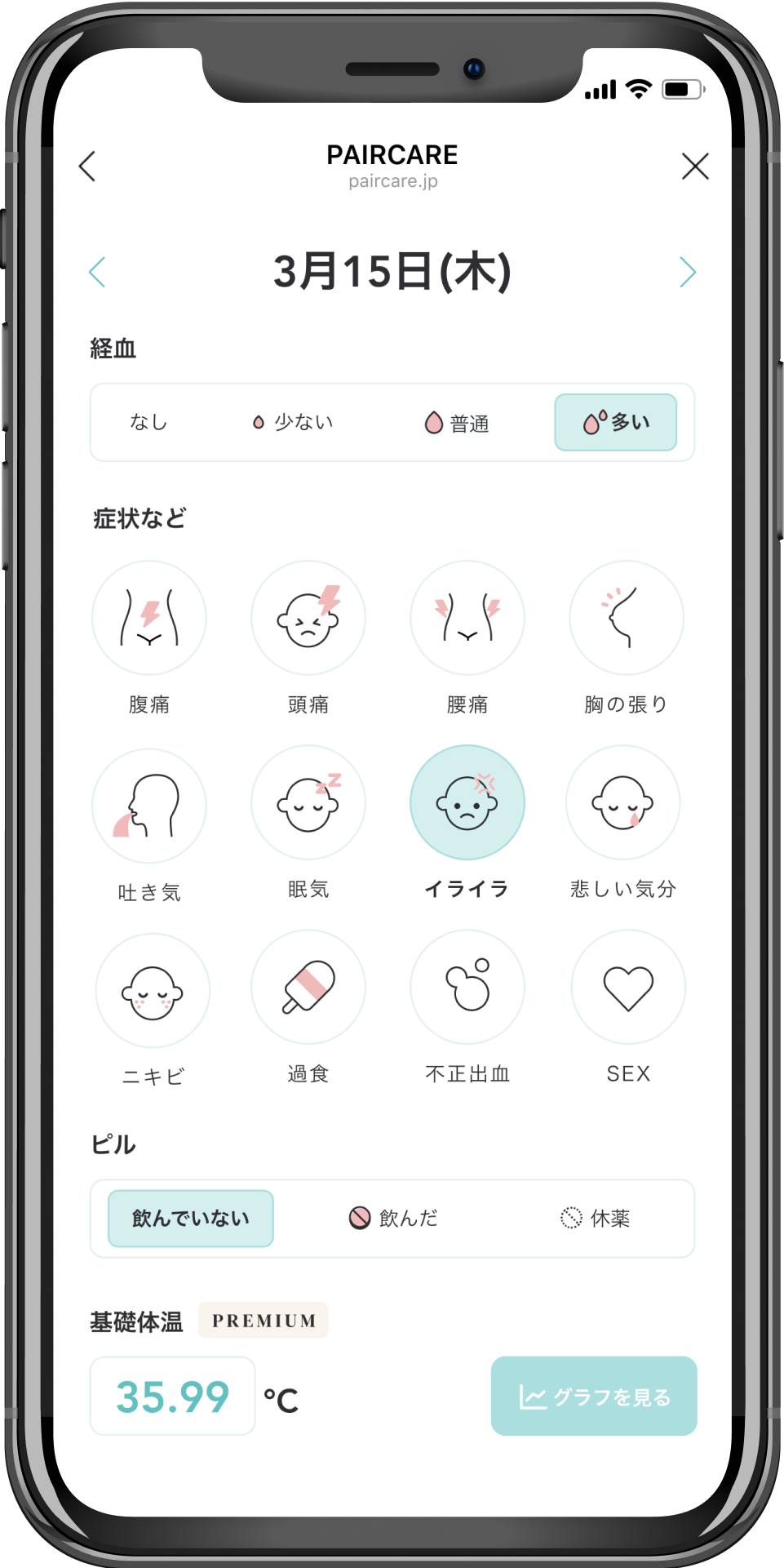Go to the previous day
Image resolution: width=784 pixels, height=1568 pixels.
(x=97, y=272)
